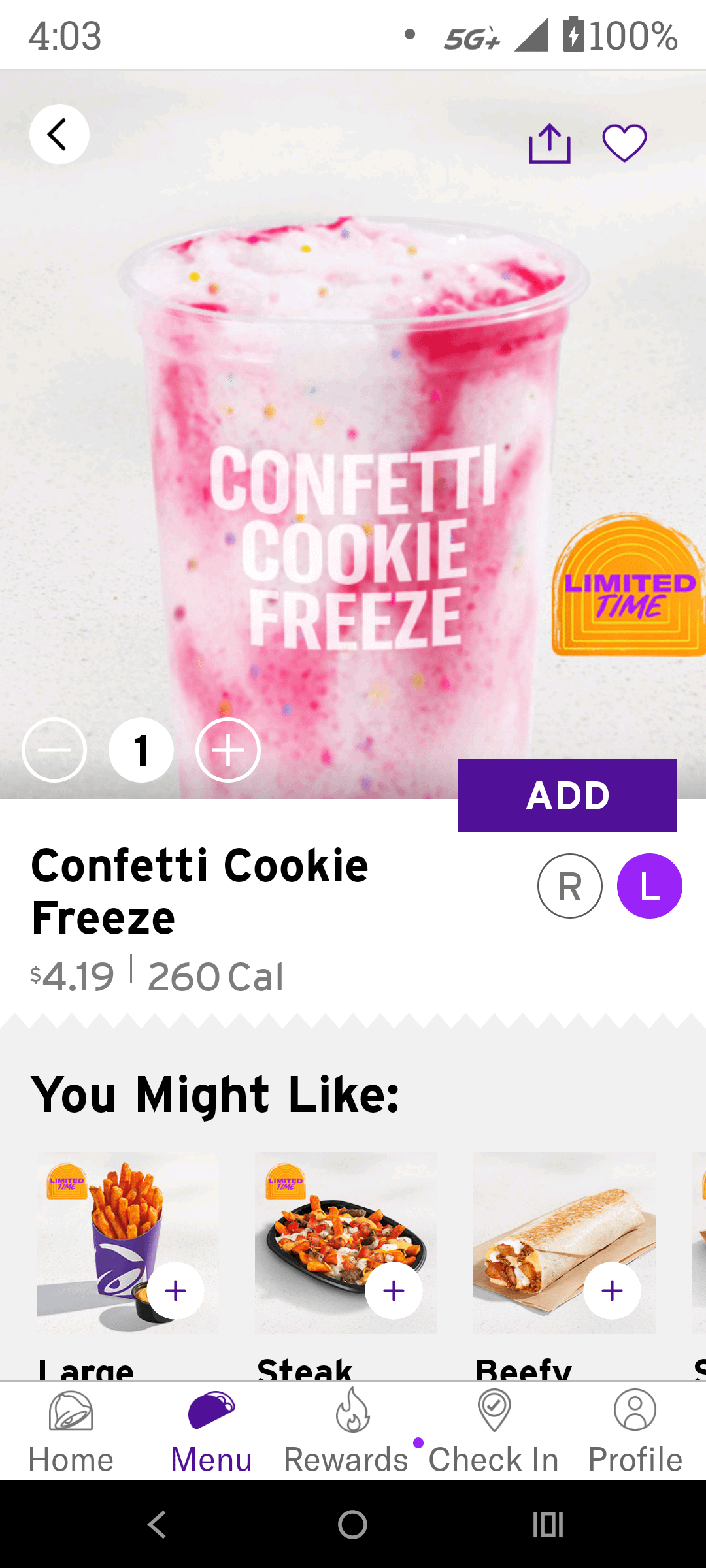Viewport: 706px width, 1568px height.
Task: Favorite this item with the heart
Action: pyautogui.click(x=624, y=143)
